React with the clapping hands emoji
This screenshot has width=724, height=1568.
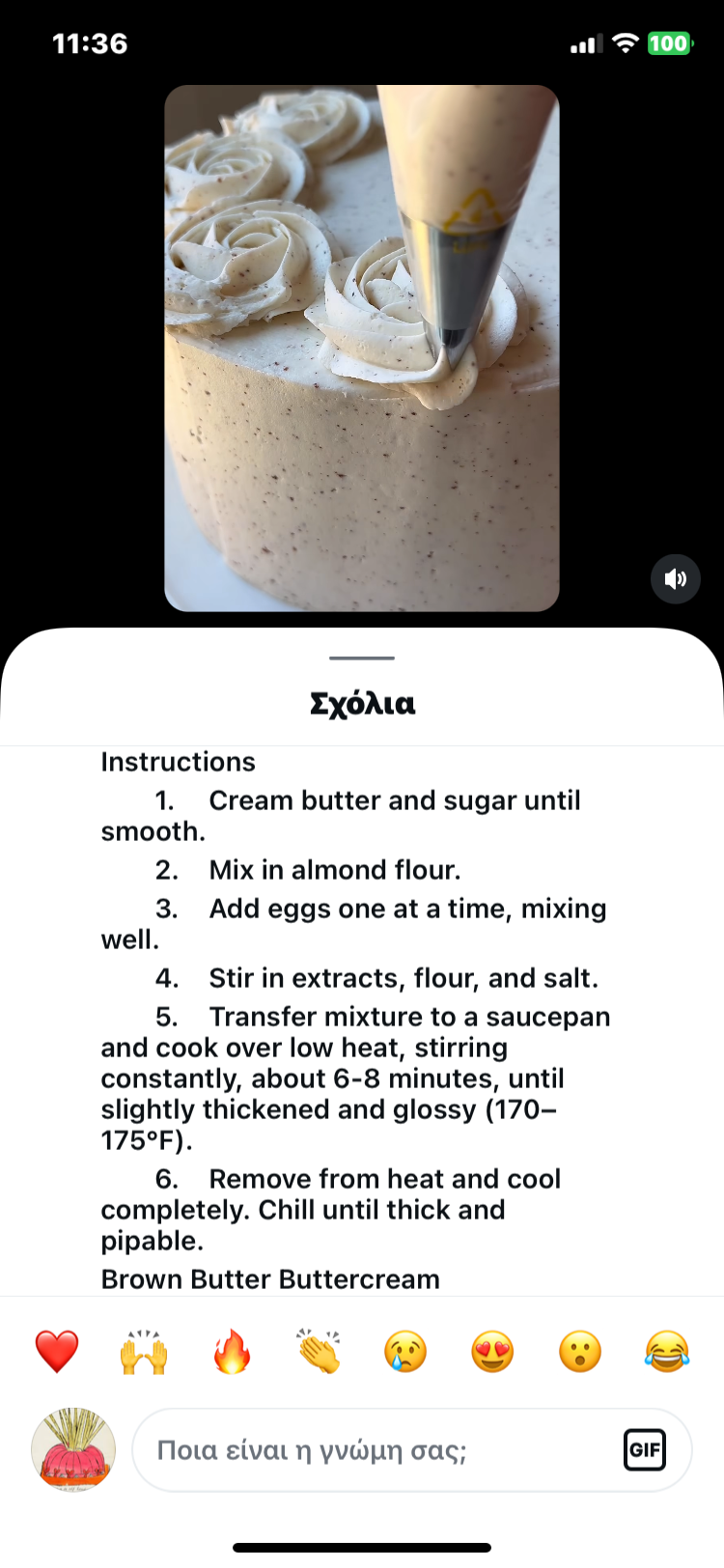(x=319, y=1351)
